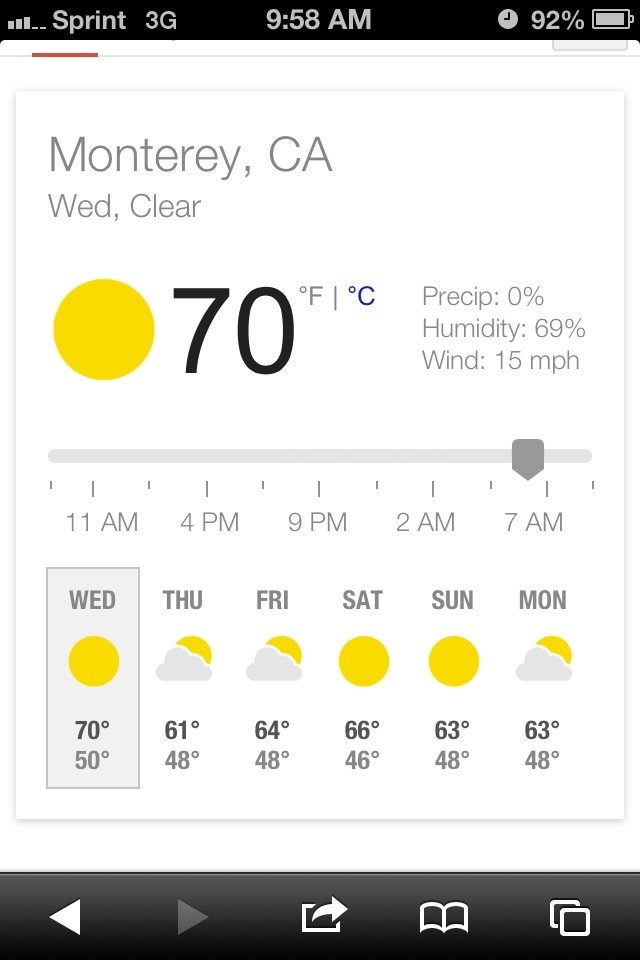Show Thursday's forecast

[183, 677]
